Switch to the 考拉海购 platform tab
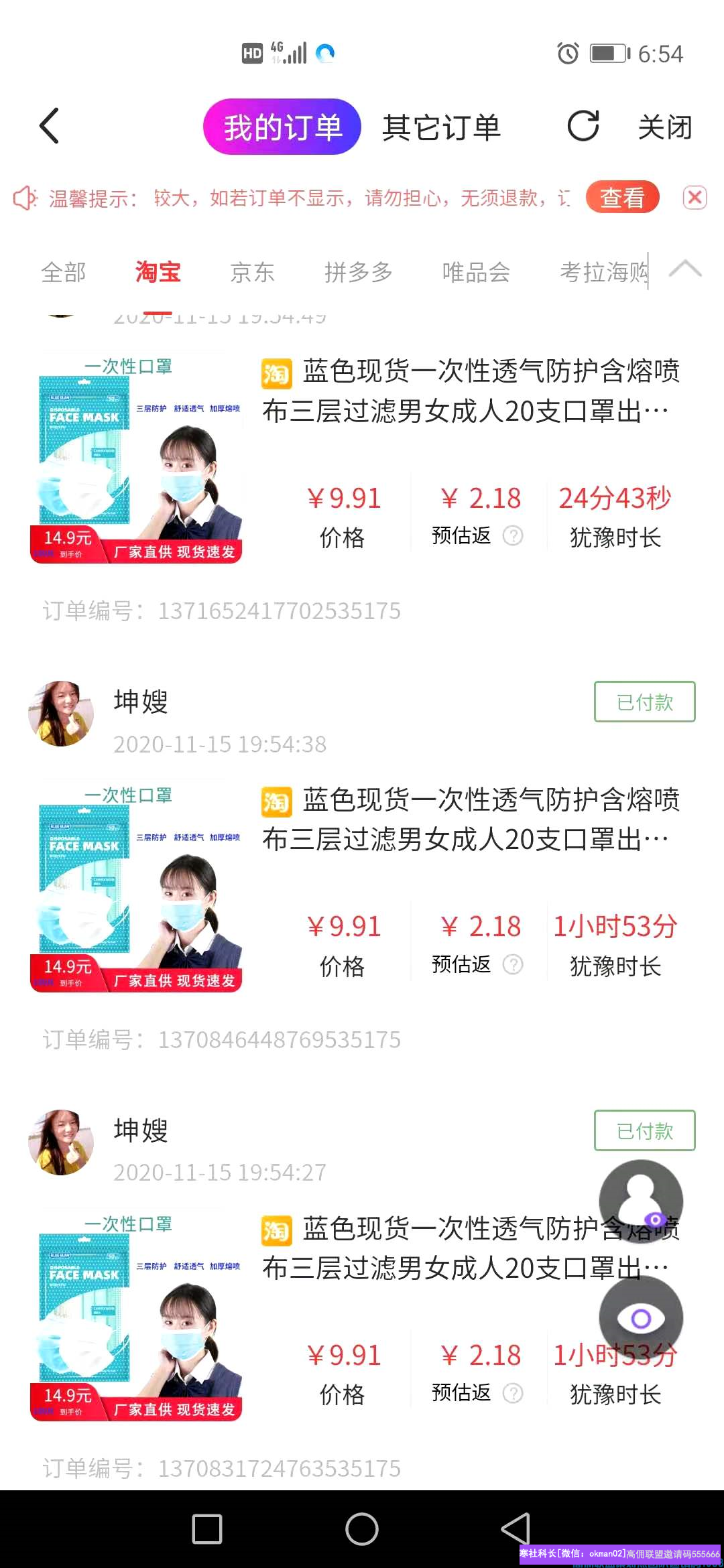724x1568 pixels. pos(603,273)
